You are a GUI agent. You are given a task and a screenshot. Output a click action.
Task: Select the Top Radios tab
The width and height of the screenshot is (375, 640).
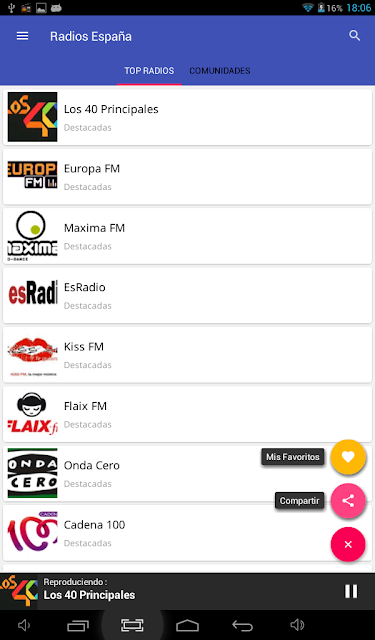(x=149, y=71)
